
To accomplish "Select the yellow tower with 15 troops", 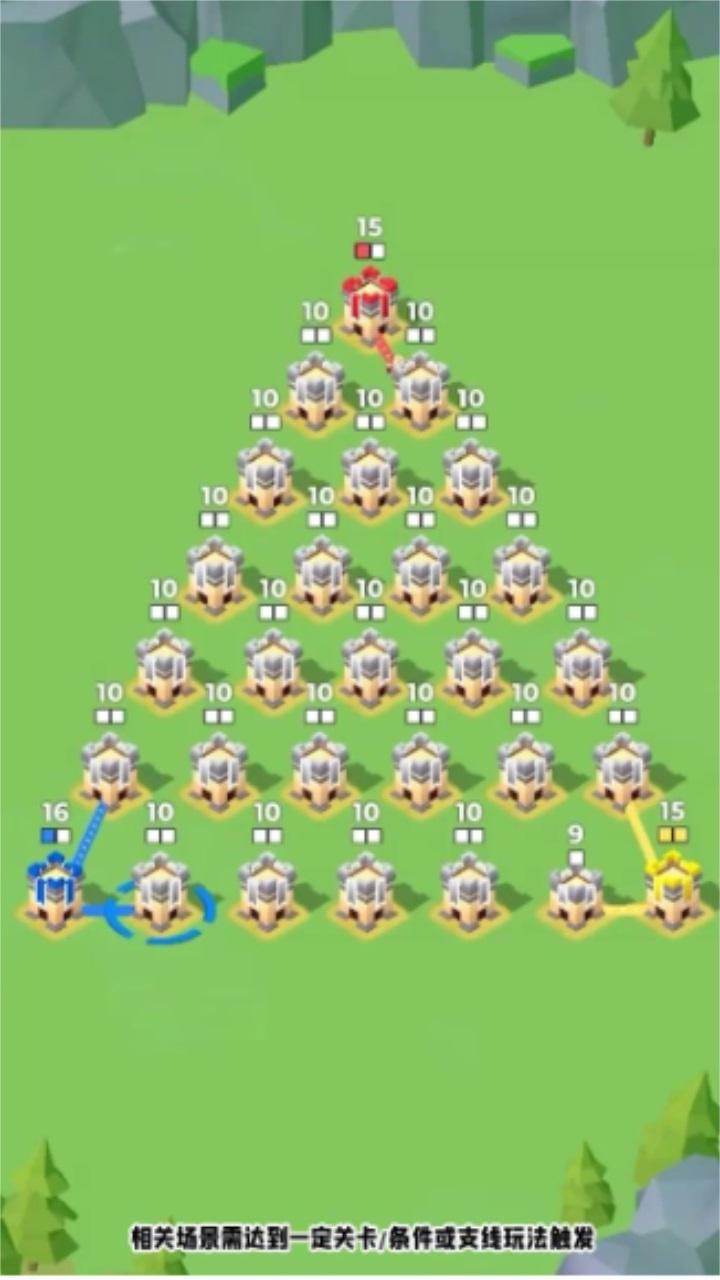I will coord(672,890).
